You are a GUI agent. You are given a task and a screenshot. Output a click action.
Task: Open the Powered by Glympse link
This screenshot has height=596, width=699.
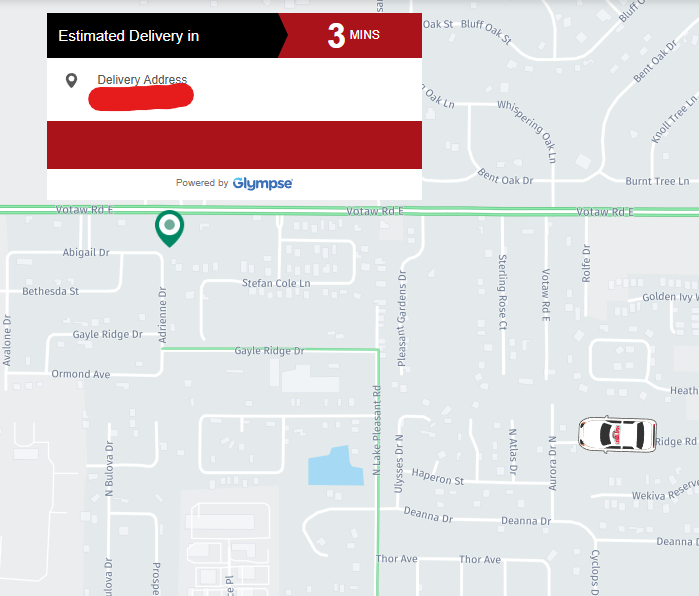(x=235, y=183)
